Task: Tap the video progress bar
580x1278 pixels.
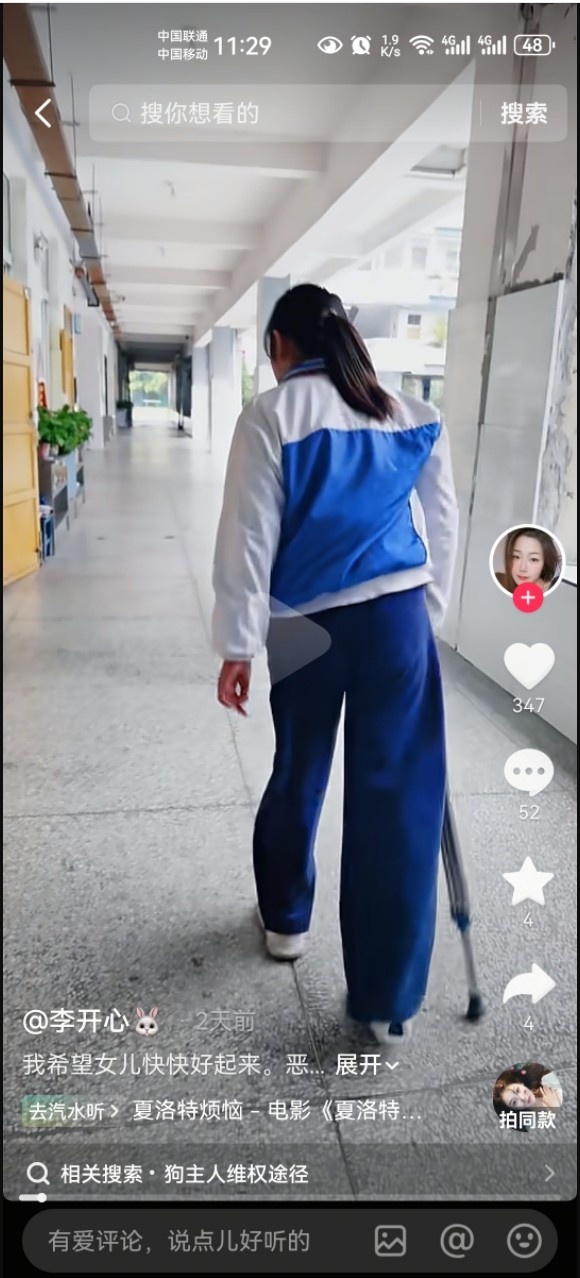Action: click(290, 1197)
